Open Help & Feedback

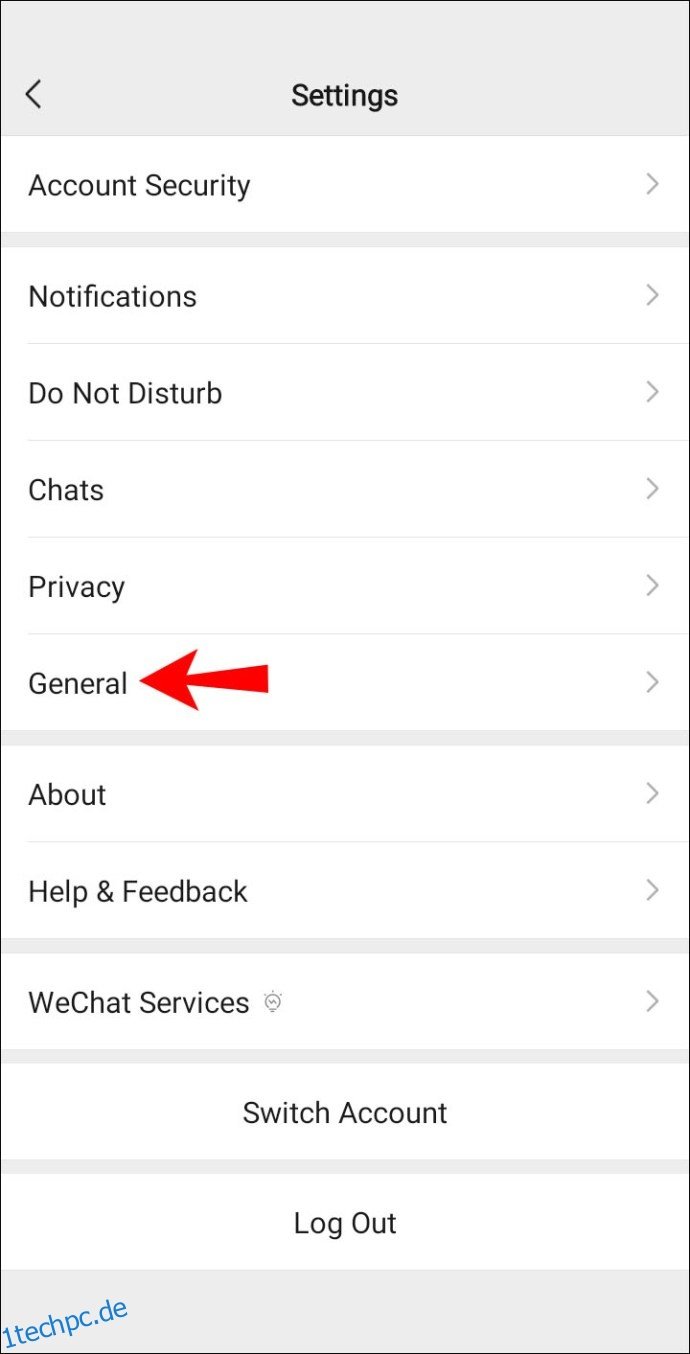pyautogui.click(x=345, y=891)
